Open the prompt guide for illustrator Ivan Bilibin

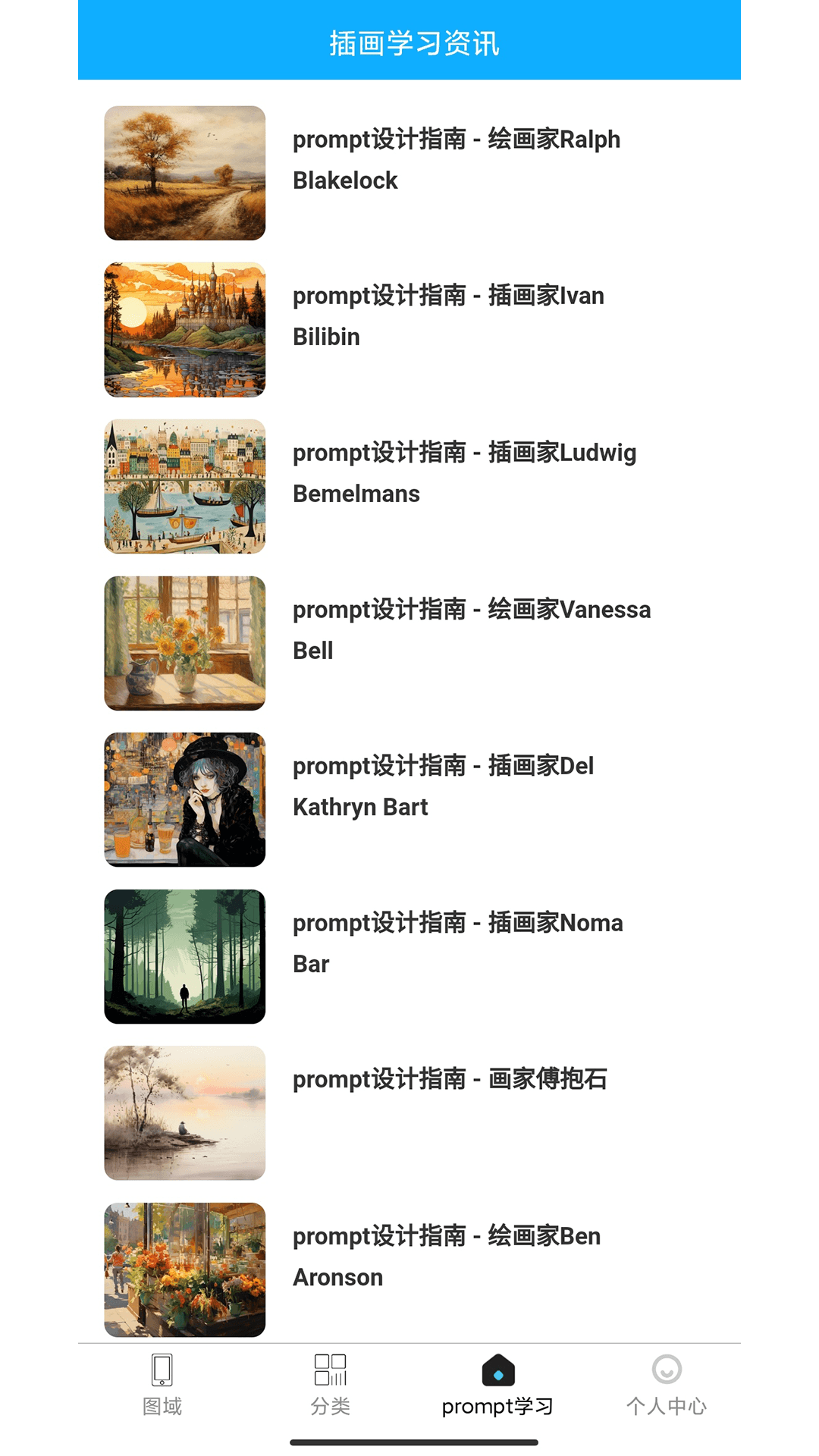click(447, 315)
